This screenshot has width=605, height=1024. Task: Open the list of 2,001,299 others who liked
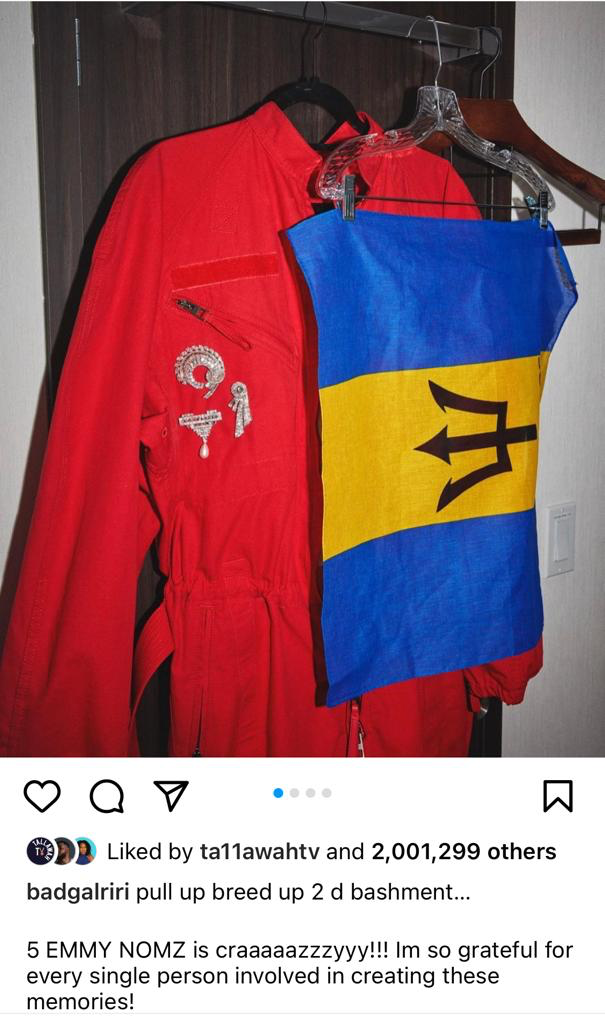(463, 852)
